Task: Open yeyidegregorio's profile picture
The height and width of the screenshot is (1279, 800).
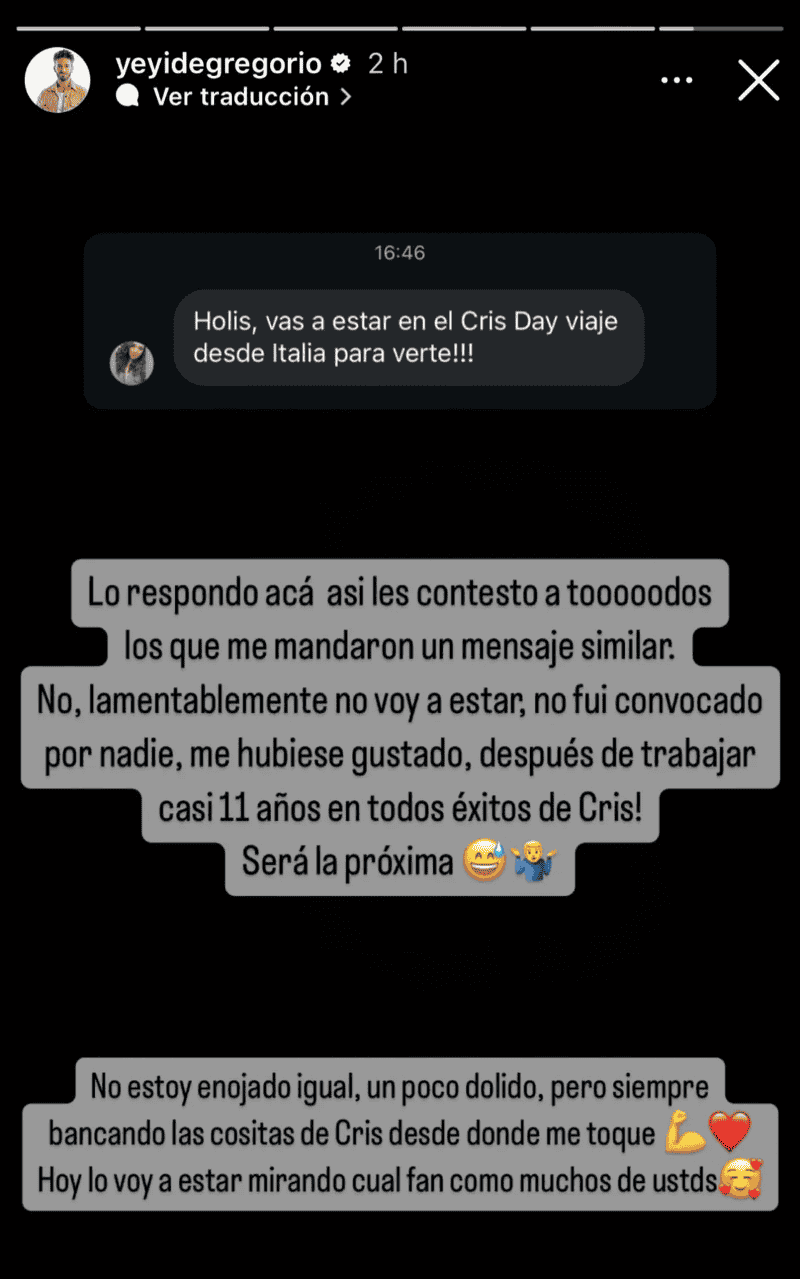Action: click(x=58, y=80)
